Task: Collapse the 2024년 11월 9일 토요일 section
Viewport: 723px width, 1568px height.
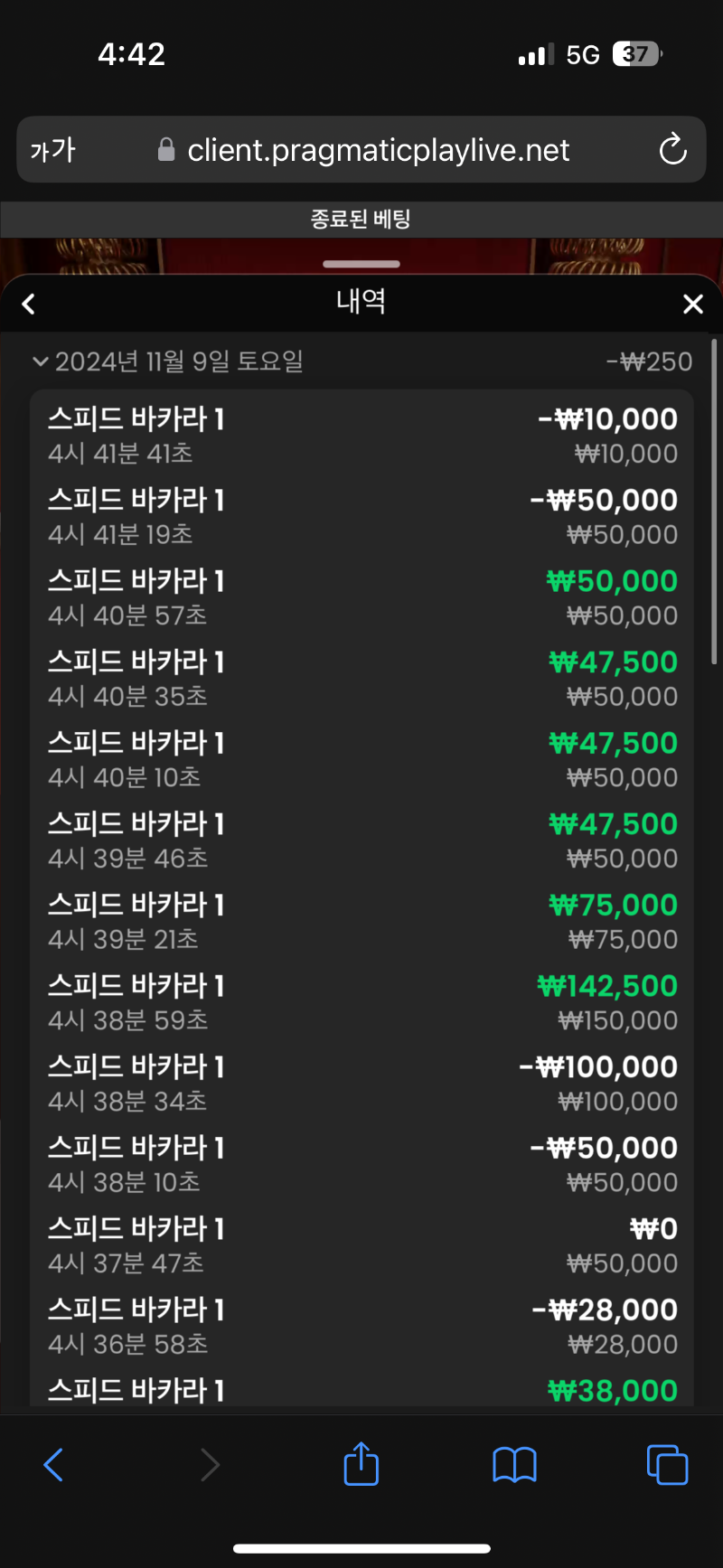Action: tap(40, 361)
